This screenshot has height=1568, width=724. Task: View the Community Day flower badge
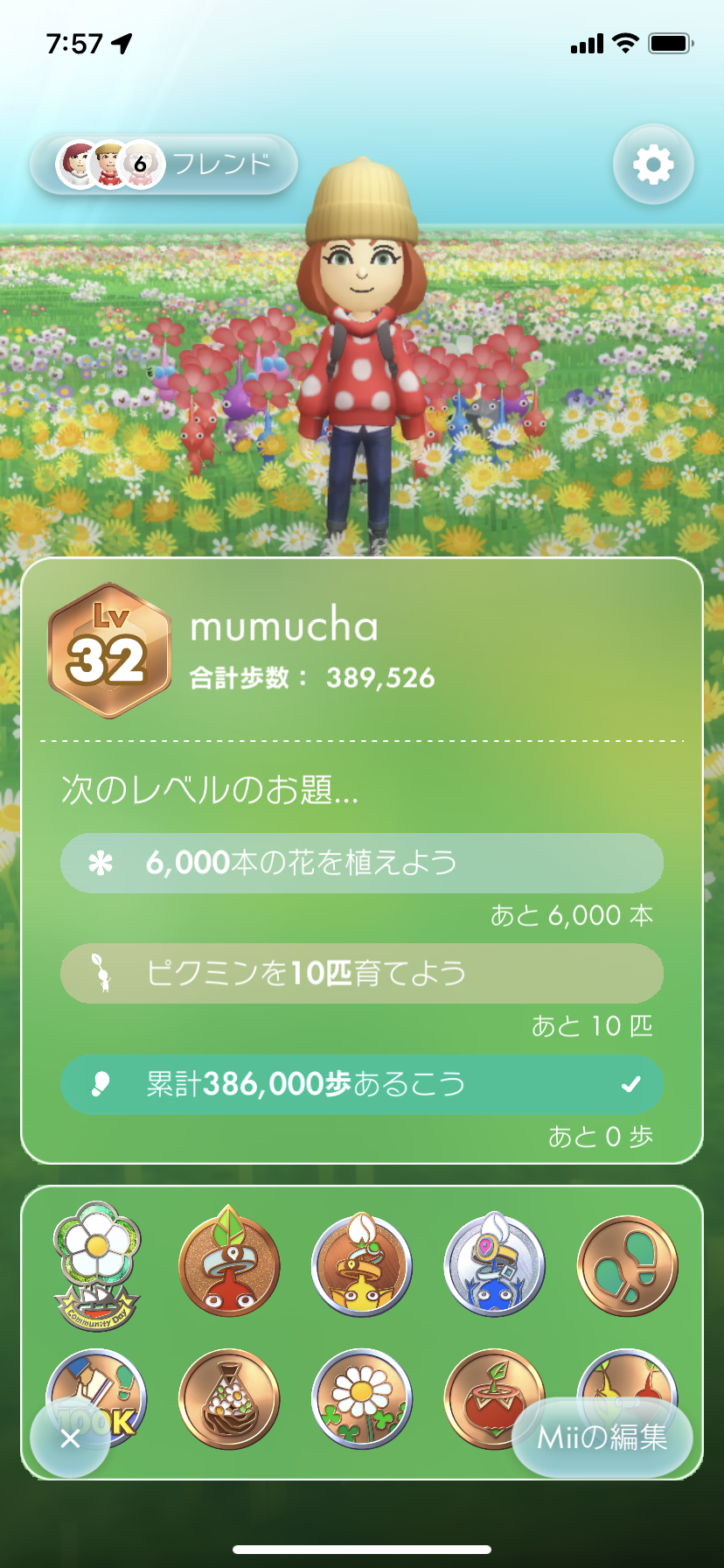click(x=96, y=1266)
